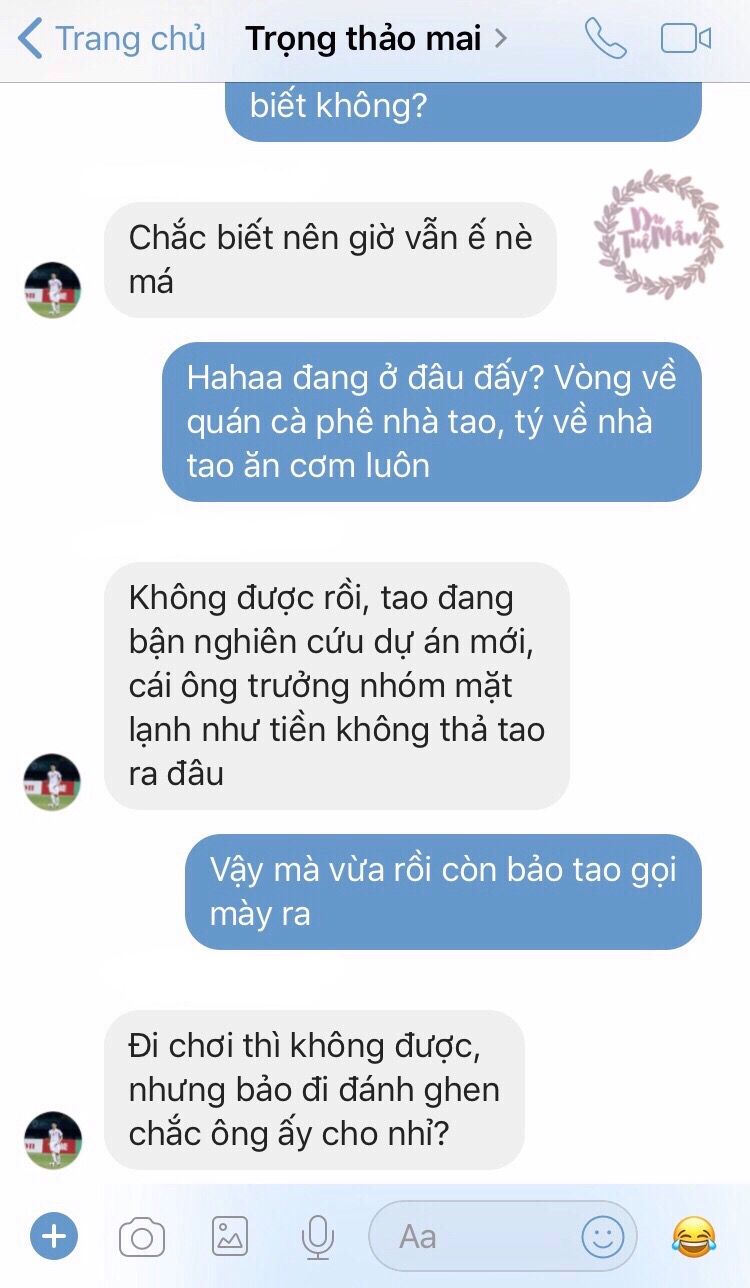This screenshot has width=750, height=1288.
Task: Start a voice call
Action: (605, 39)
